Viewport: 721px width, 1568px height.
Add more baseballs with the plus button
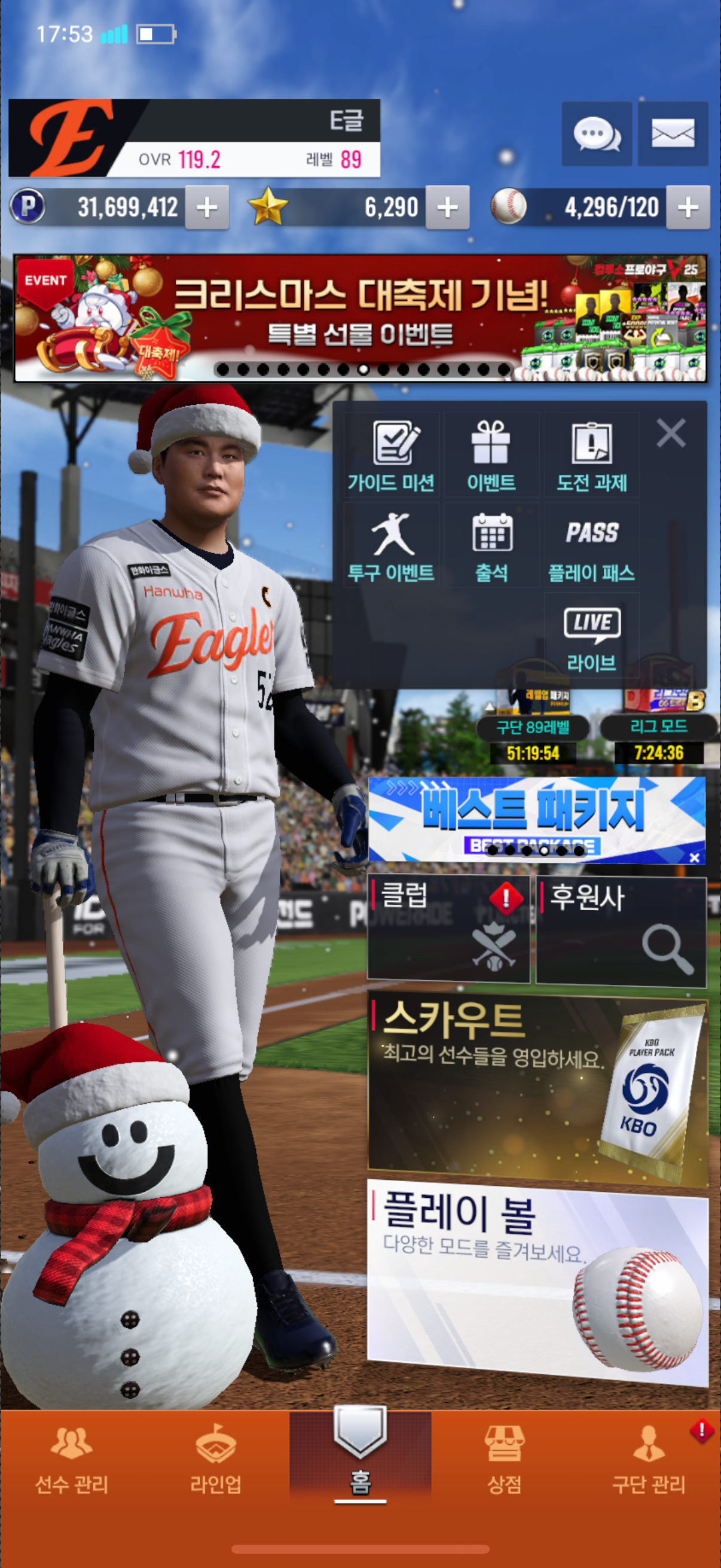(688, 208)
